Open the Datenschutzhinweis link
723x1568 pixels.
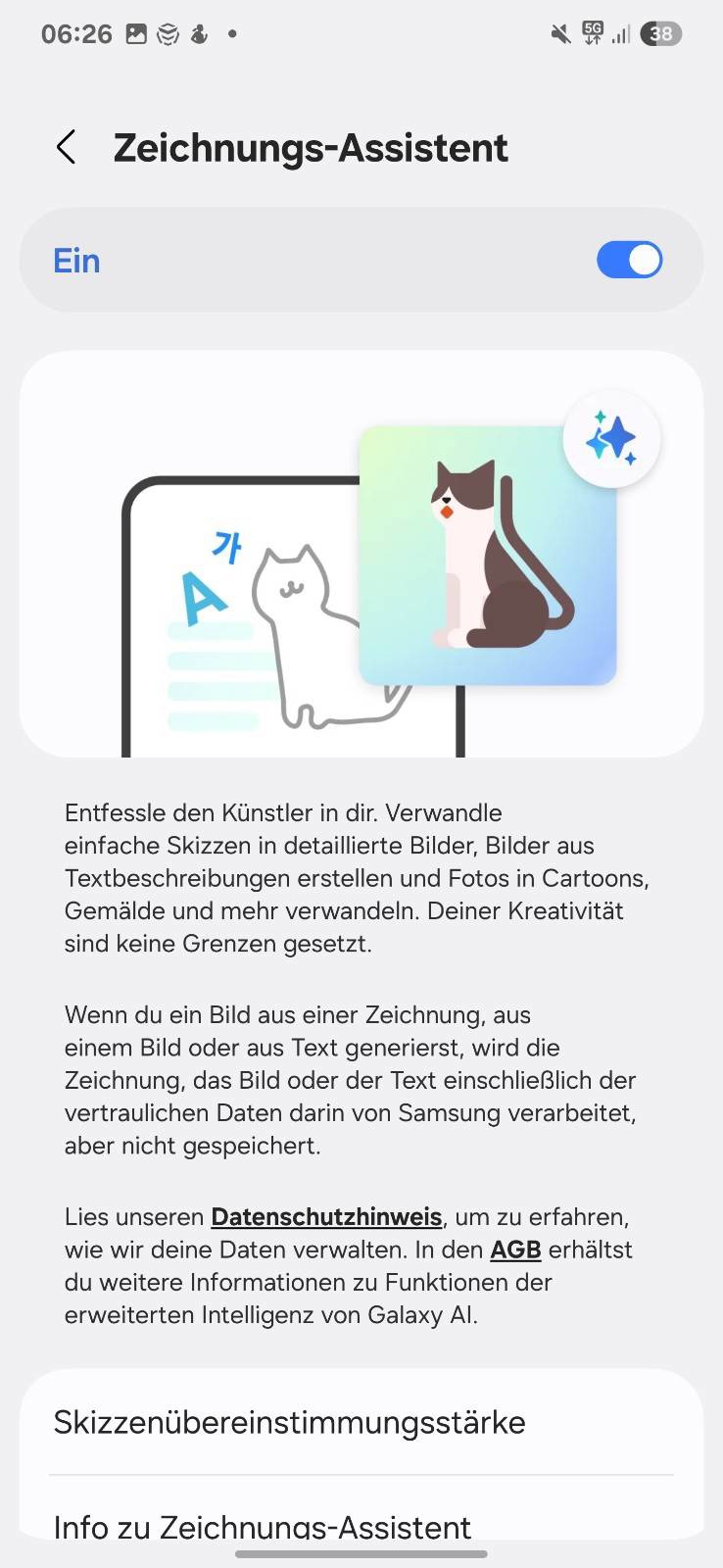coord(326,1217)
